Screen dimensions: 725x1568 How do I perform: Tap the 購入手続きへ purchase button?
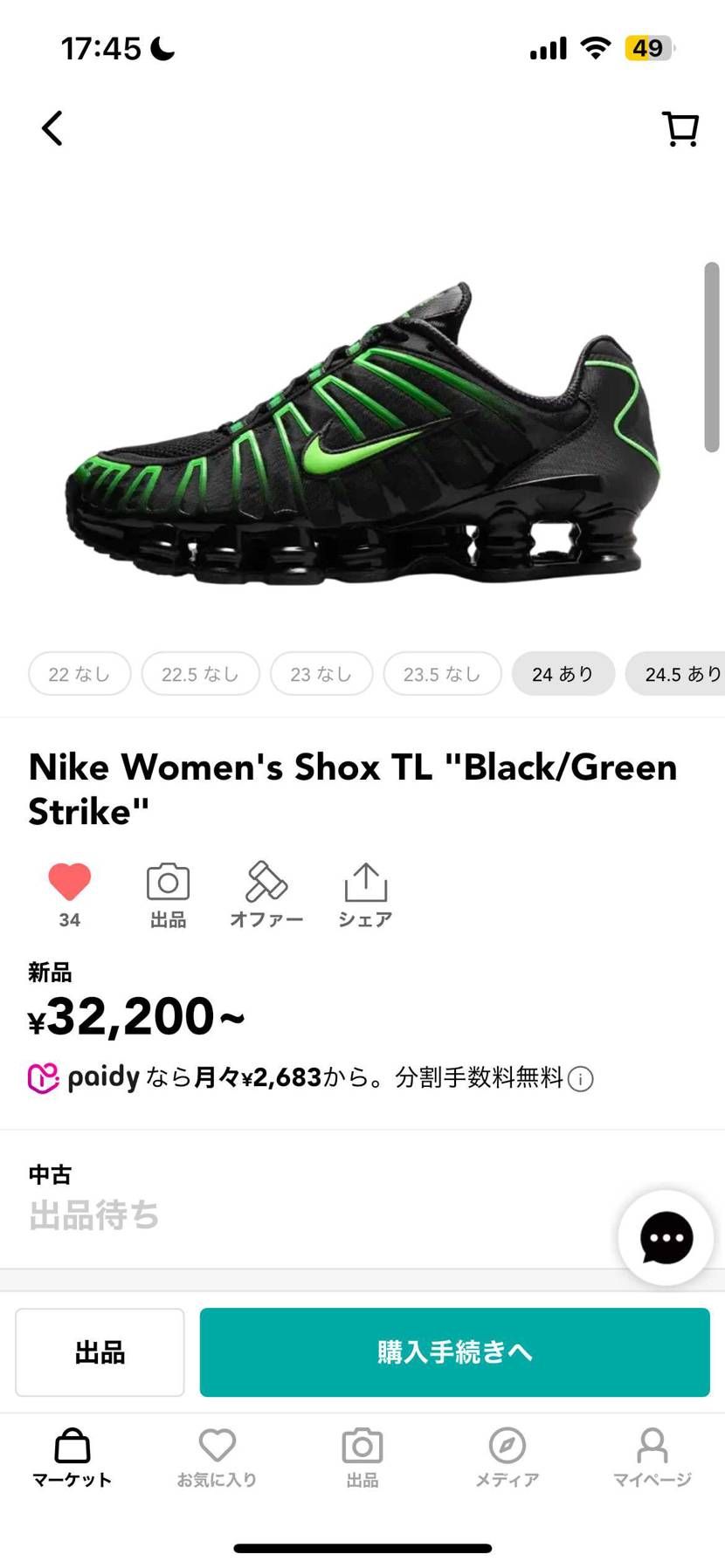pos(455,1351)
